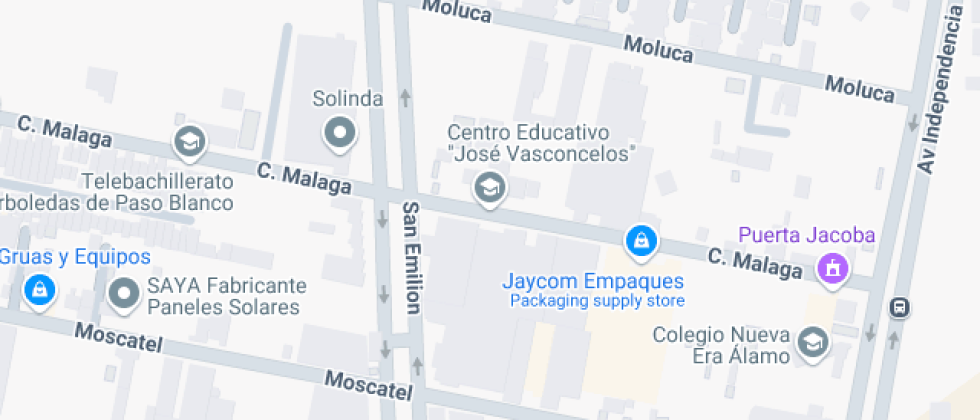
Task: Open the Solinda place marker
Action: [x=342, y=132]
